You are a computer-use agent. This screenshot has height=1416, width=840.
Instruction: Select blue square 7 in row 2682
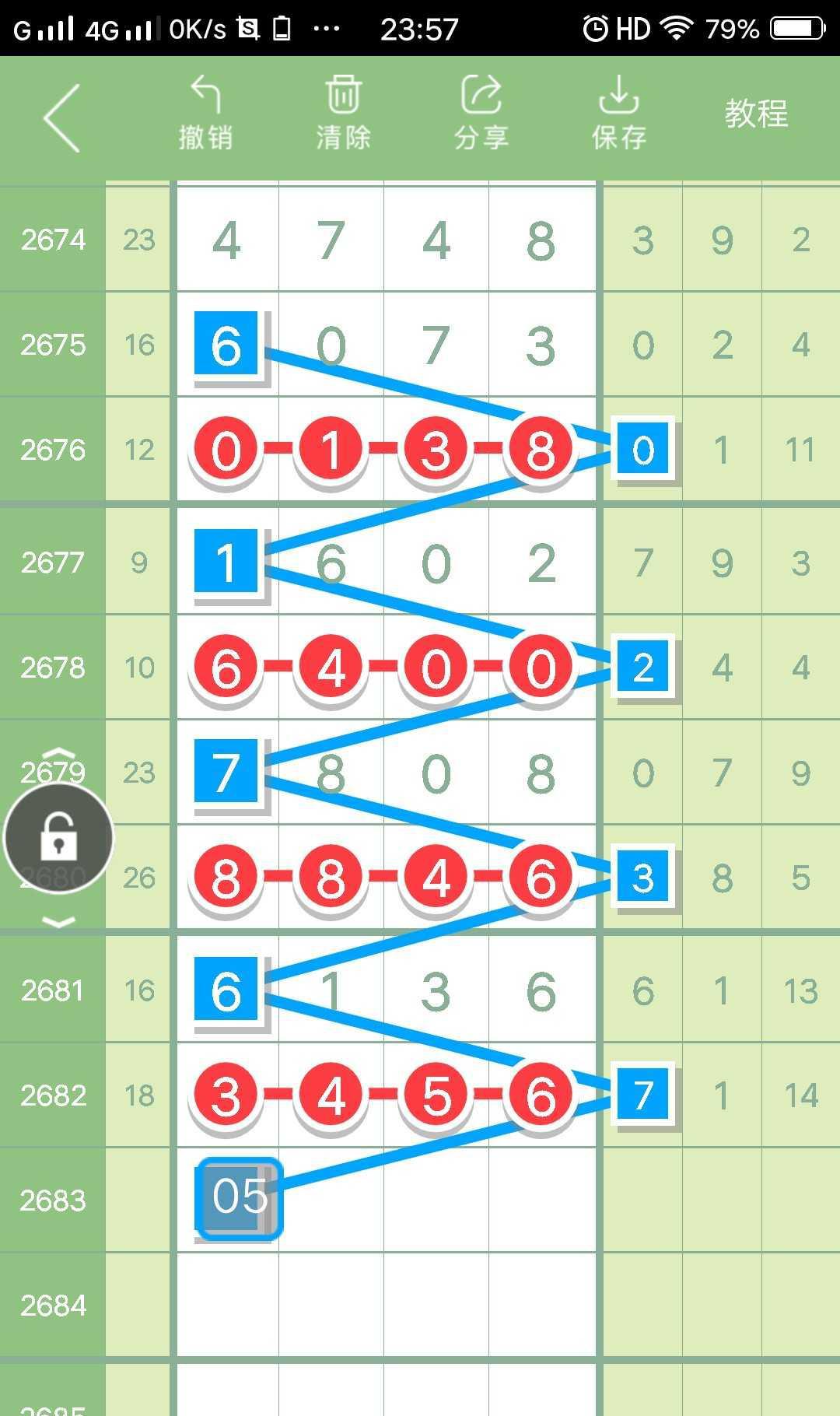tap(642, 1095)
